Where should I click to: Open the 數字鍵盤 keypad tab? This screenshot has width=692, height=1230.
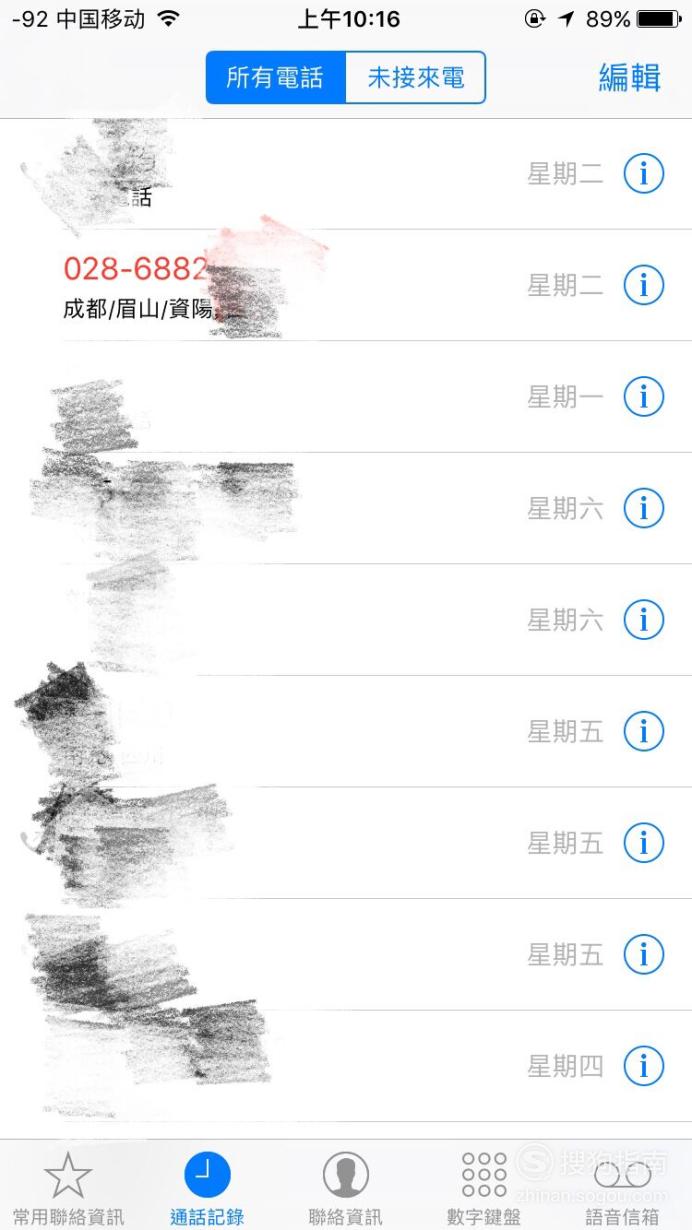484,1187
